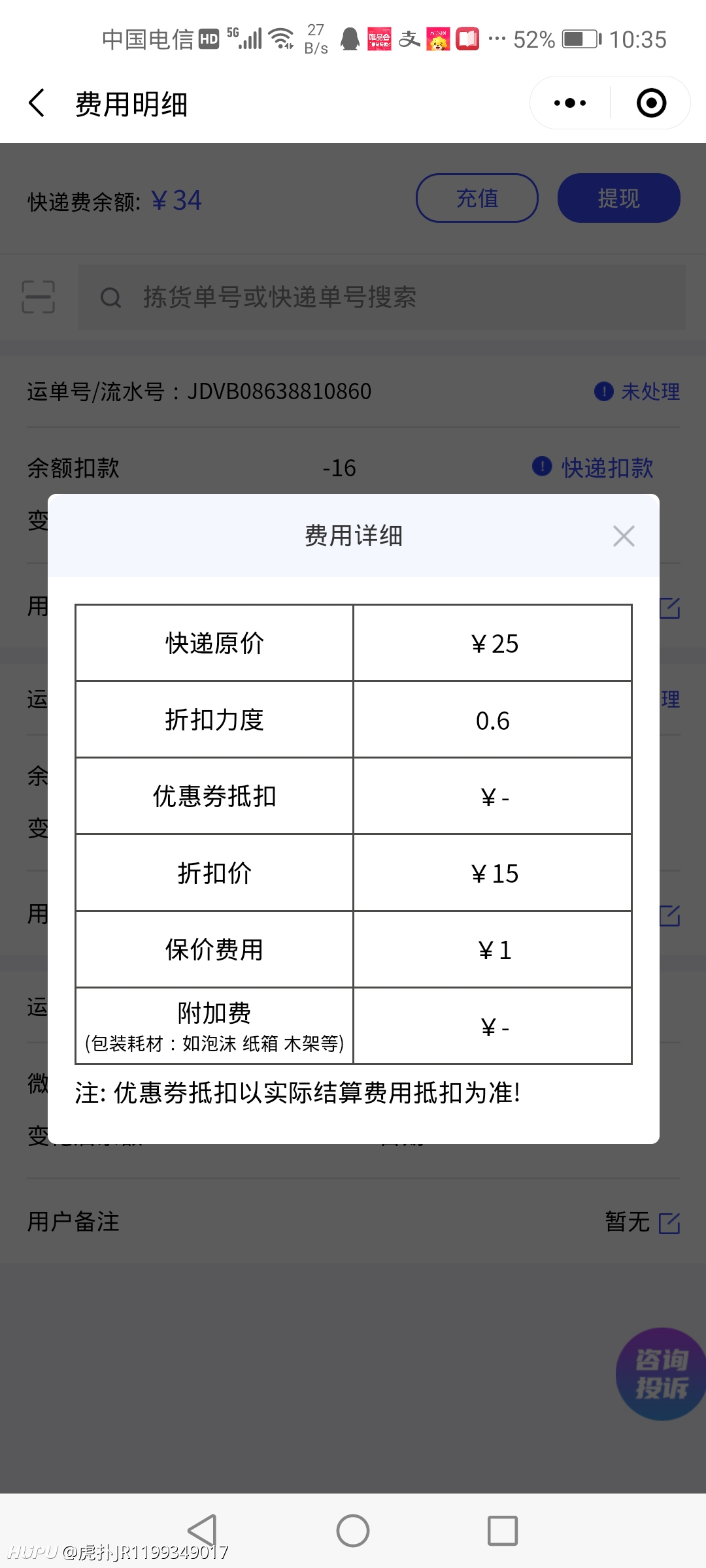The image size is (706, 1568).
Task: Select the waybill number JDVB08638810860
Action: 278,390
